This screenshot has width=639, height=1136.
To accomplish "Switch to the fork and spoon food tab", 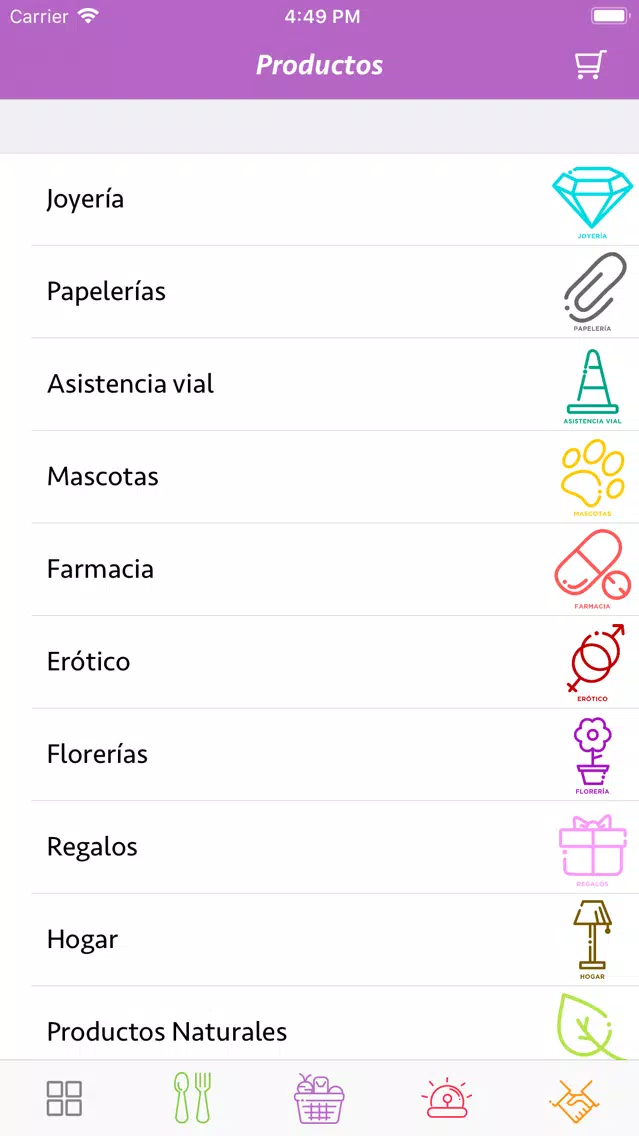I will (192, 1098).
